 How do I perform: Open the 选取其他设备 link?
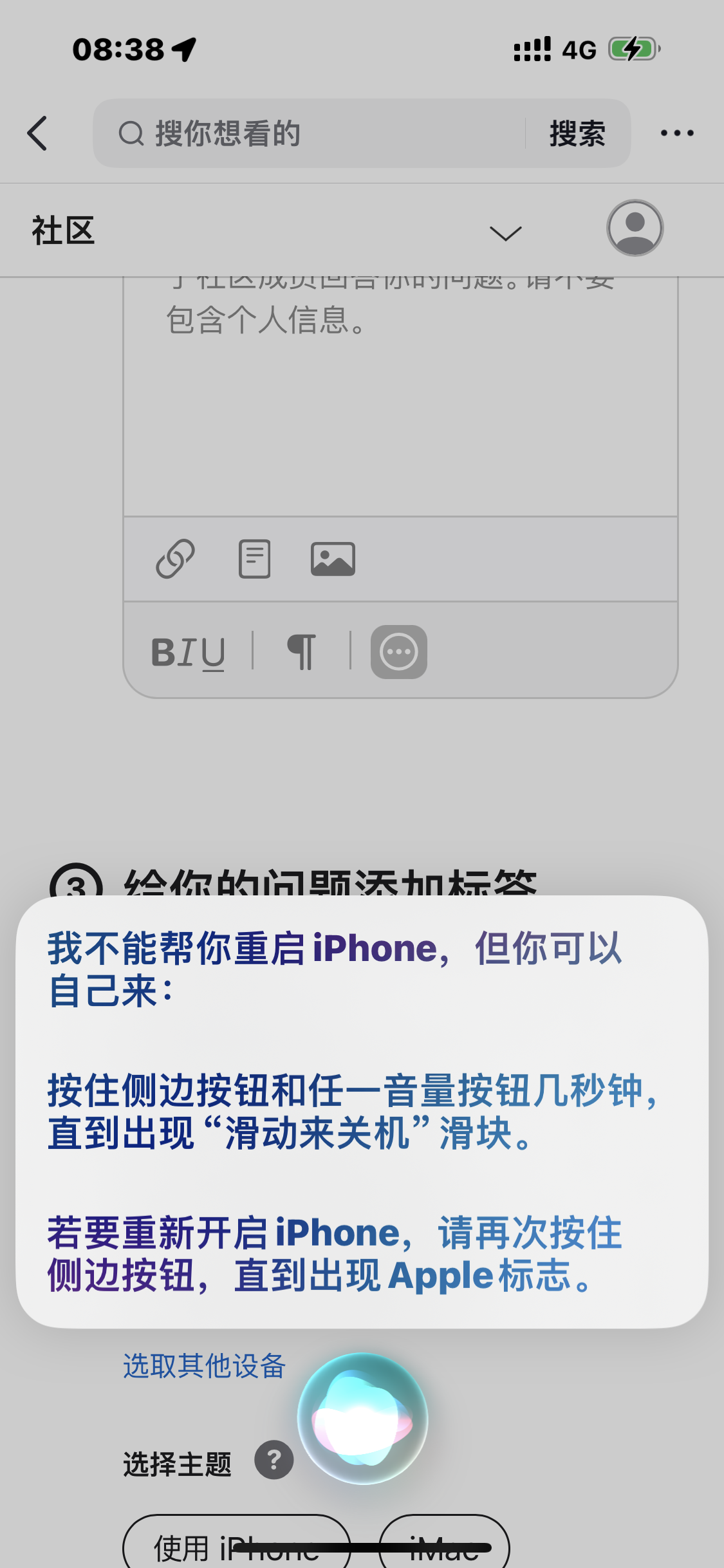click(x=204, y=1366)
